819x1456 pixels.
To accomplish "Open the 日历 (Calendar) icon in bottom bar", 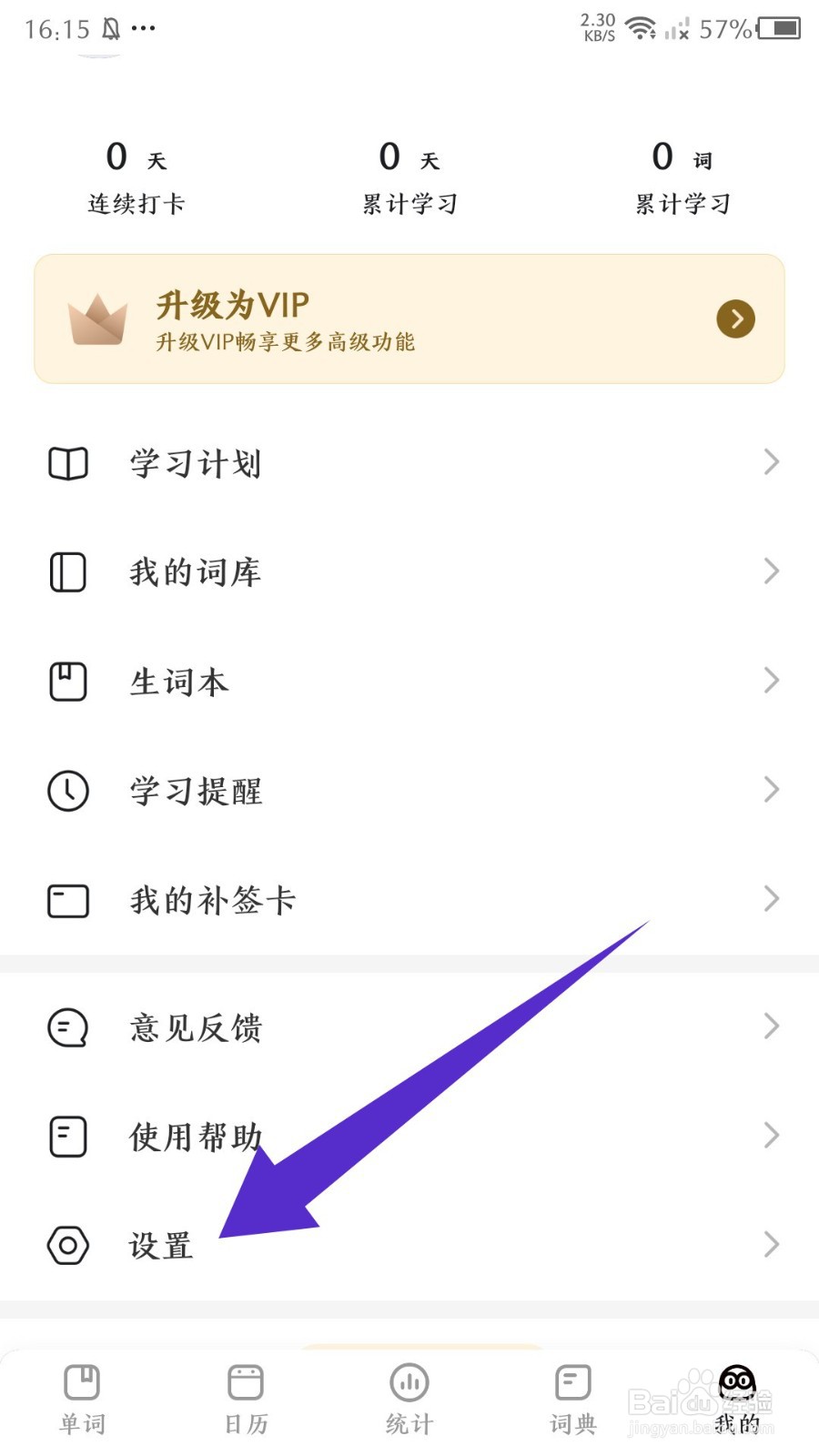I will coord(245,1380).
